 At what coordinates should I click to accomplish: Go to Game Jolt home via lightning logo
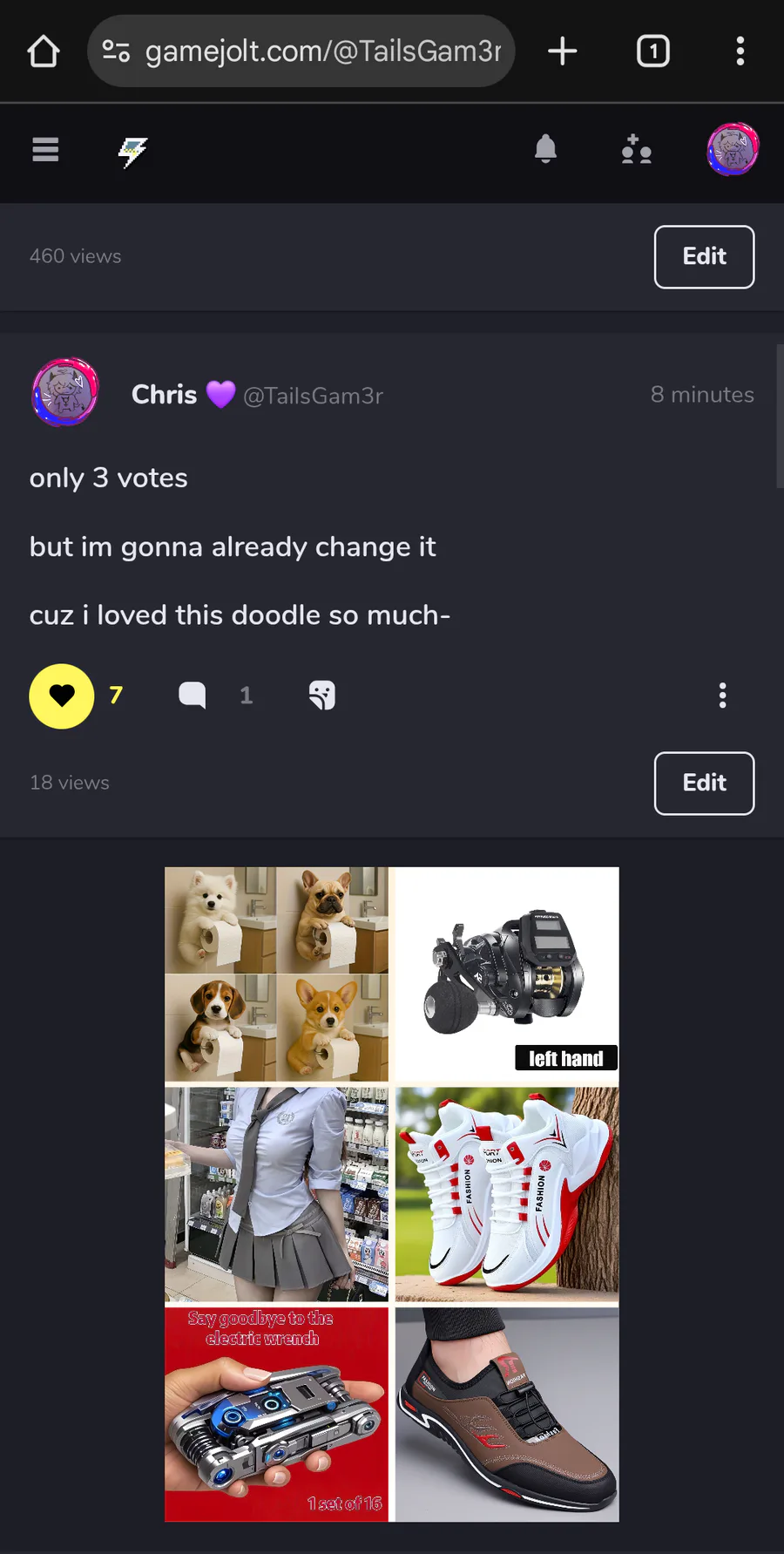pos(132,152)
